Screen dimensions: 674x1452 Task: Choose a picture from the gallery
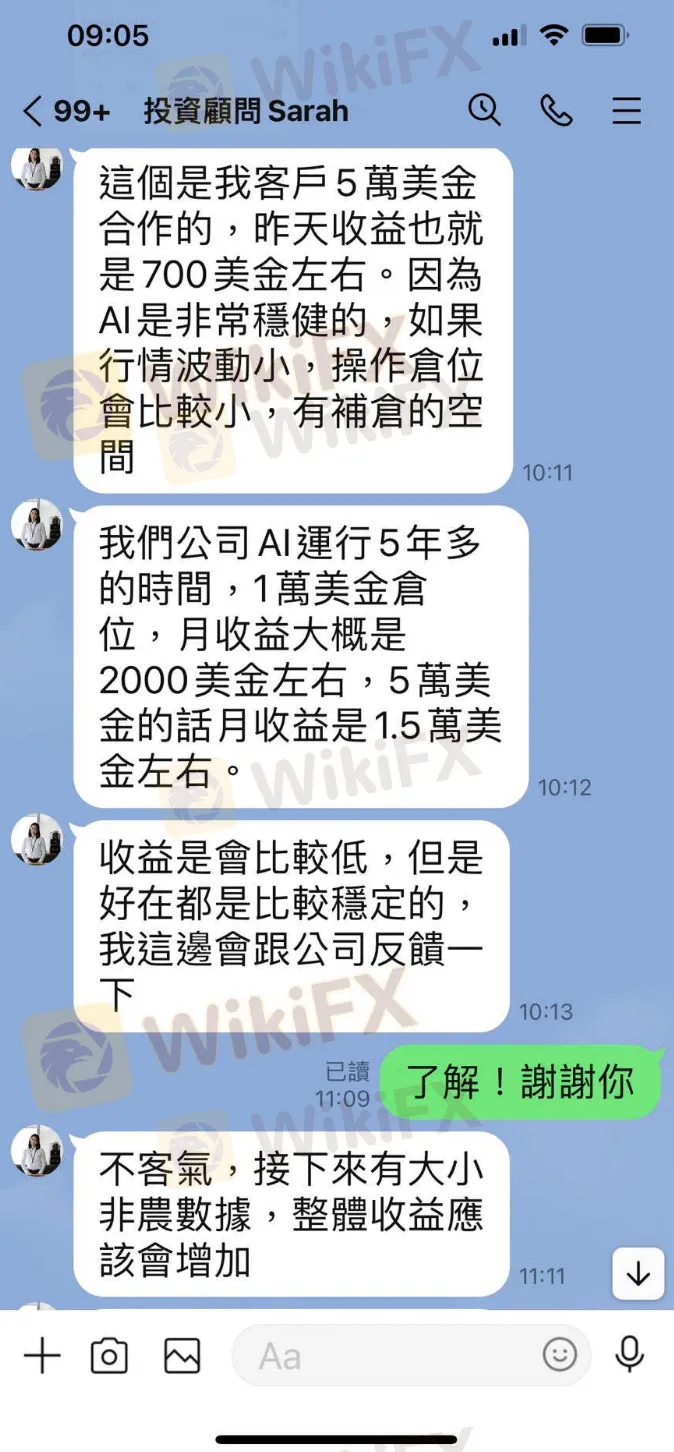tap(182, 1356)
